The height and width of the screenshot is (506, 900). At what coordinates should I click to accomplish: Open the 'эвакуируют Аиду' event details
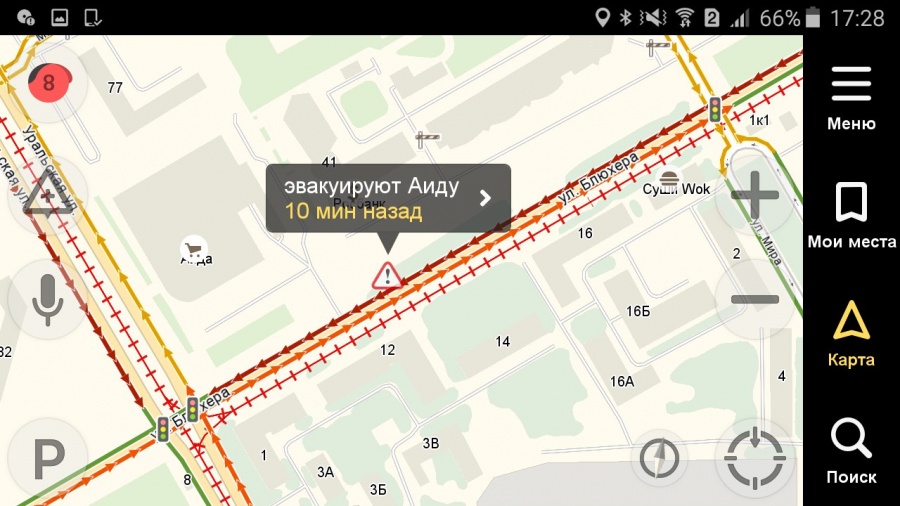[x=388, y=198]
